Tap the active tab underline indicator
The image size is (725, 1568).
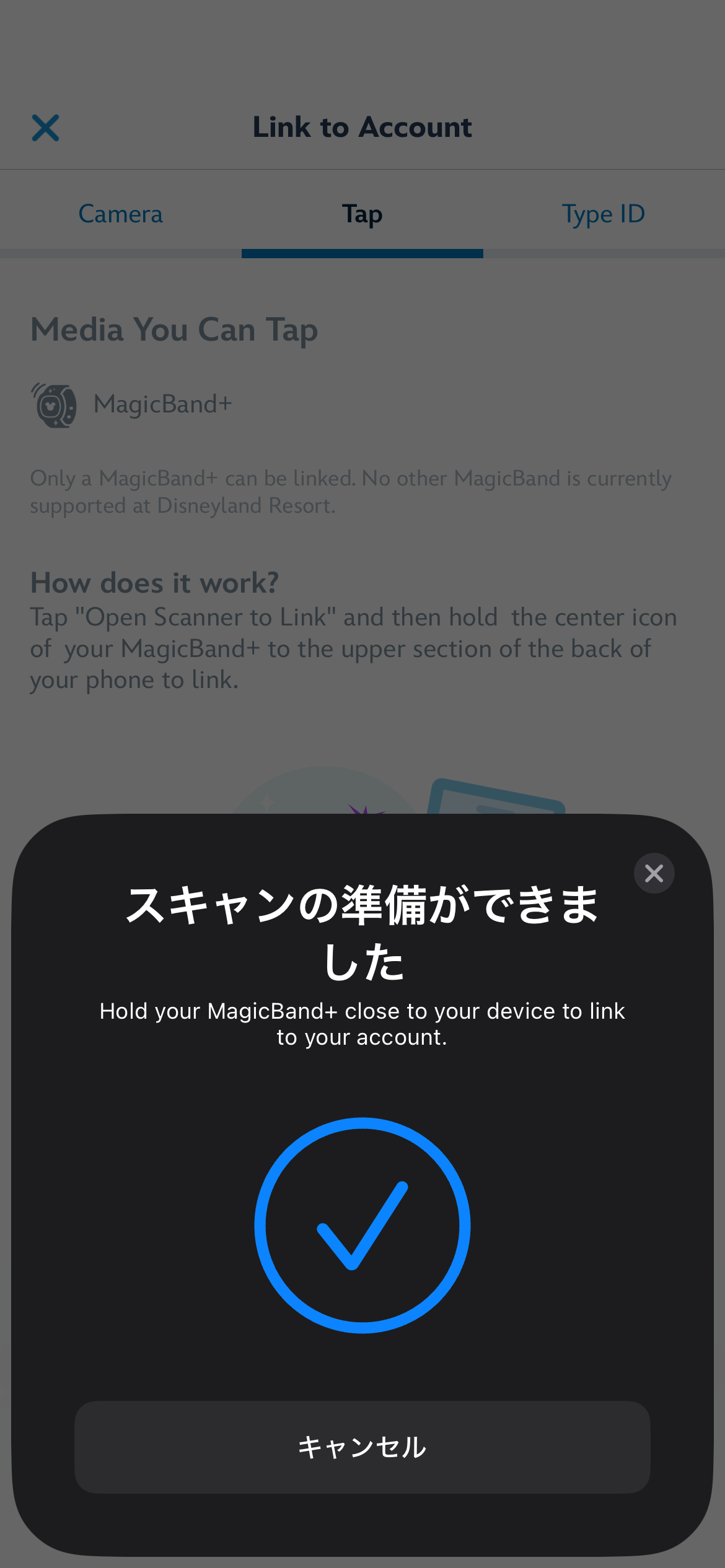[362, 251]
